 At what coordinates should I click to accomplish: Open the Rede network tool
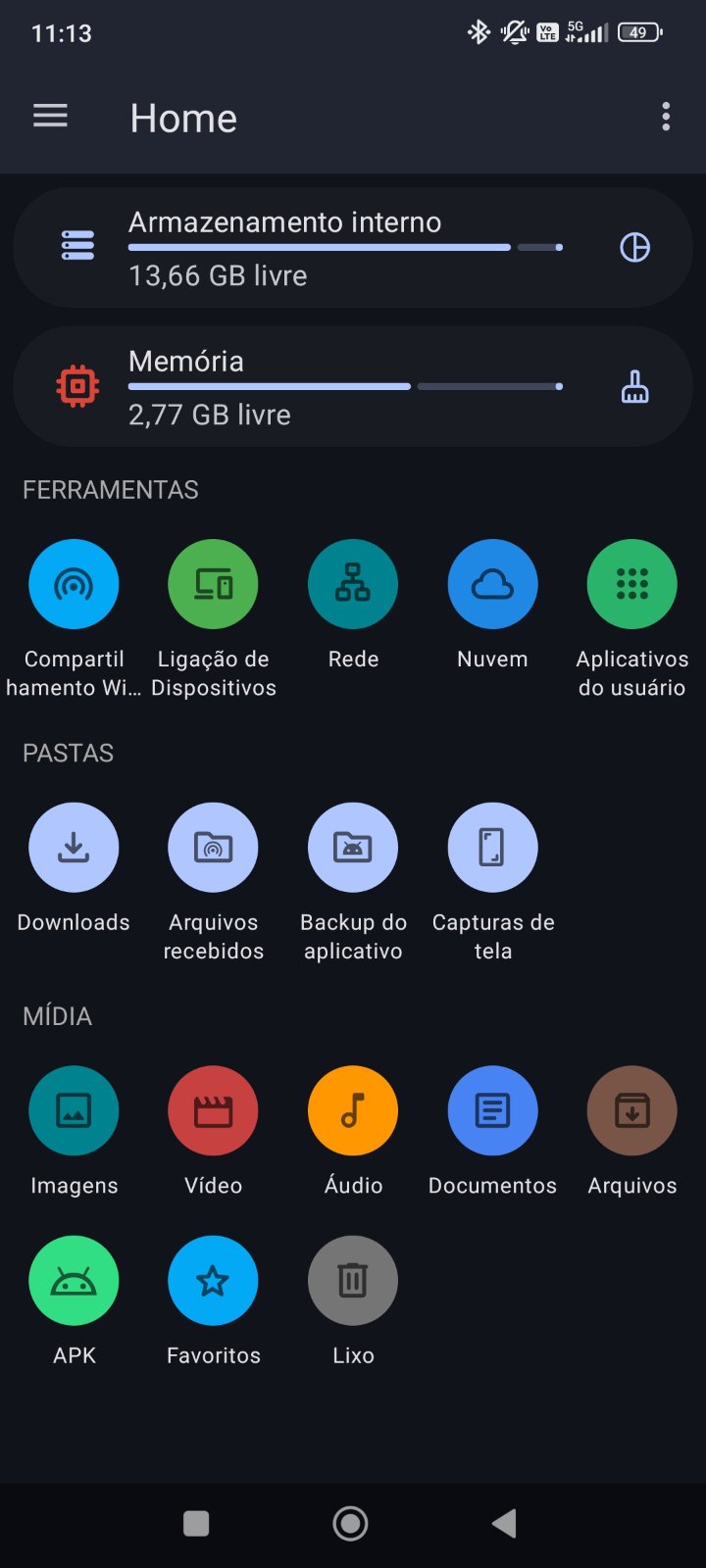coord(353,585)
